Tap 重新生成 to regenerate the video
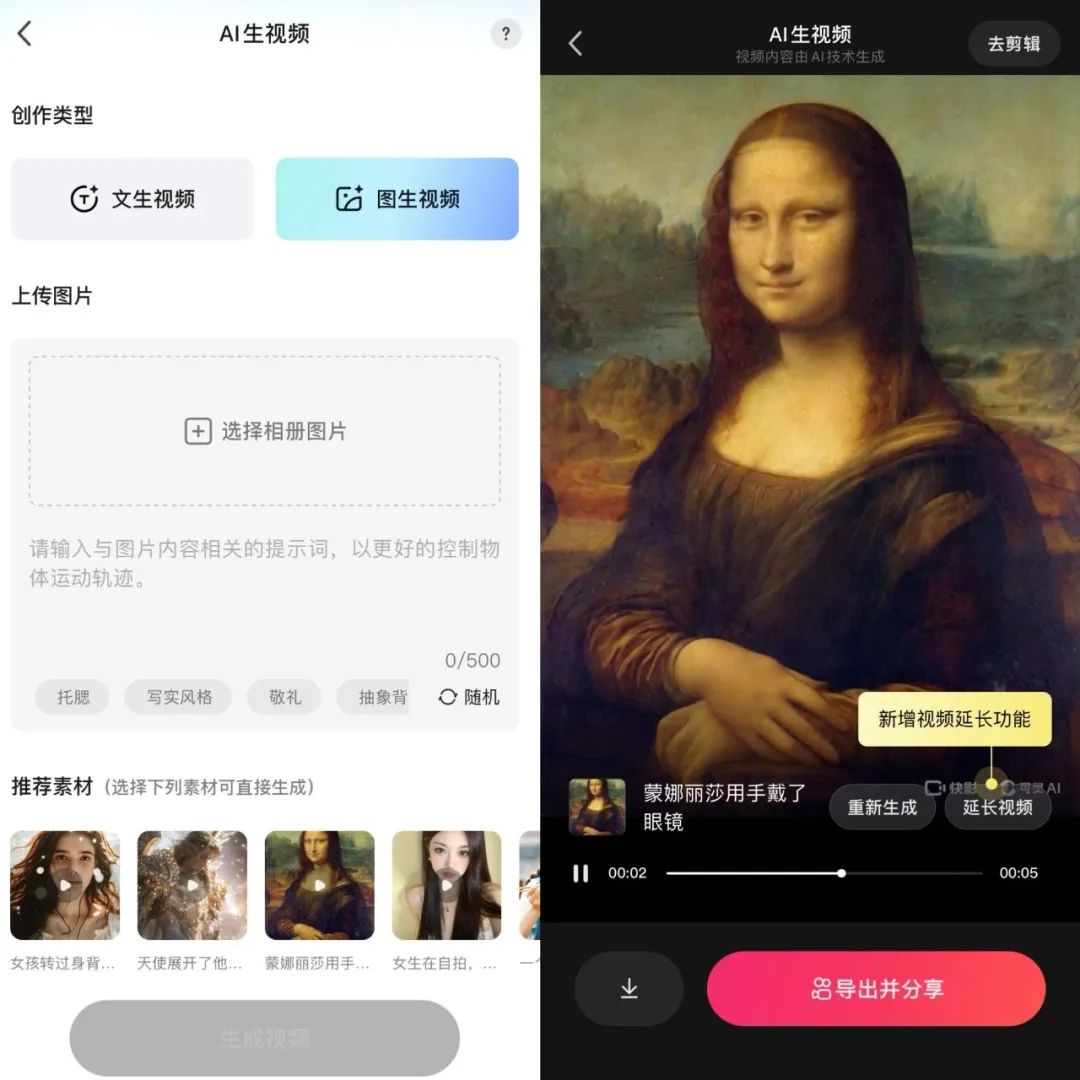This screenshot has height=1080, width=1080. coord(882,807)
